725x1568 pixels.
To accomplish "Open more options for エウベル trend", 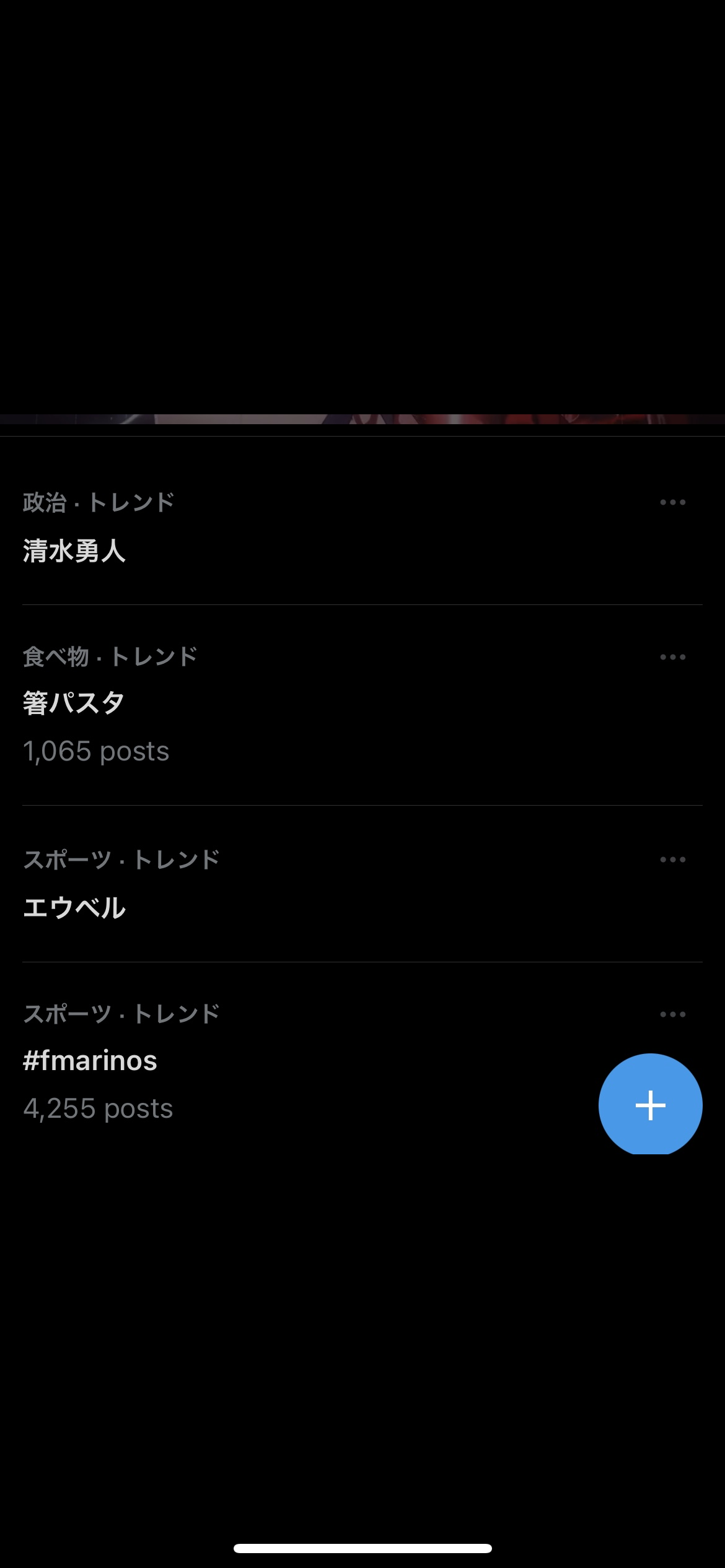I will point(672,860).
